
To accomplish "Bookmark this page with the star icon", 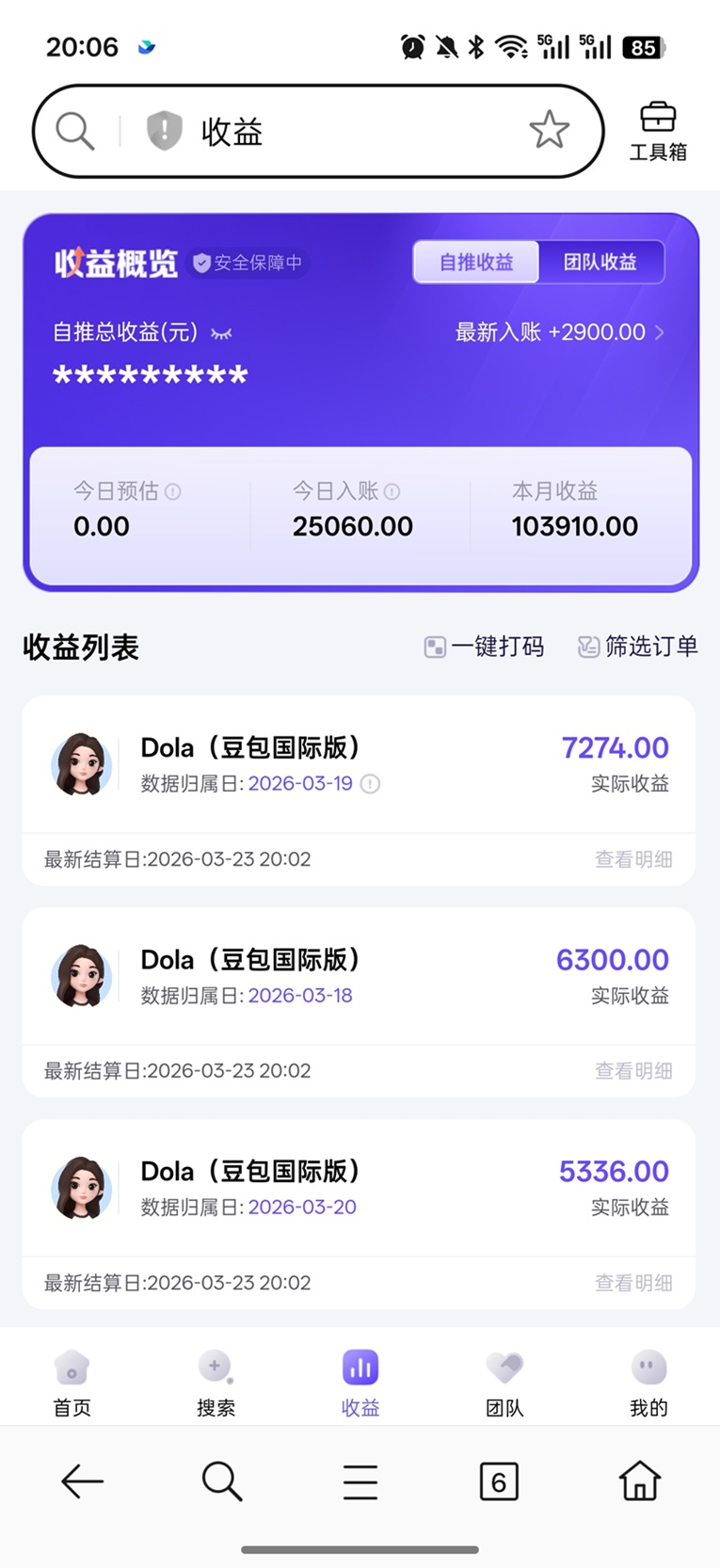I will coord(549,130).
